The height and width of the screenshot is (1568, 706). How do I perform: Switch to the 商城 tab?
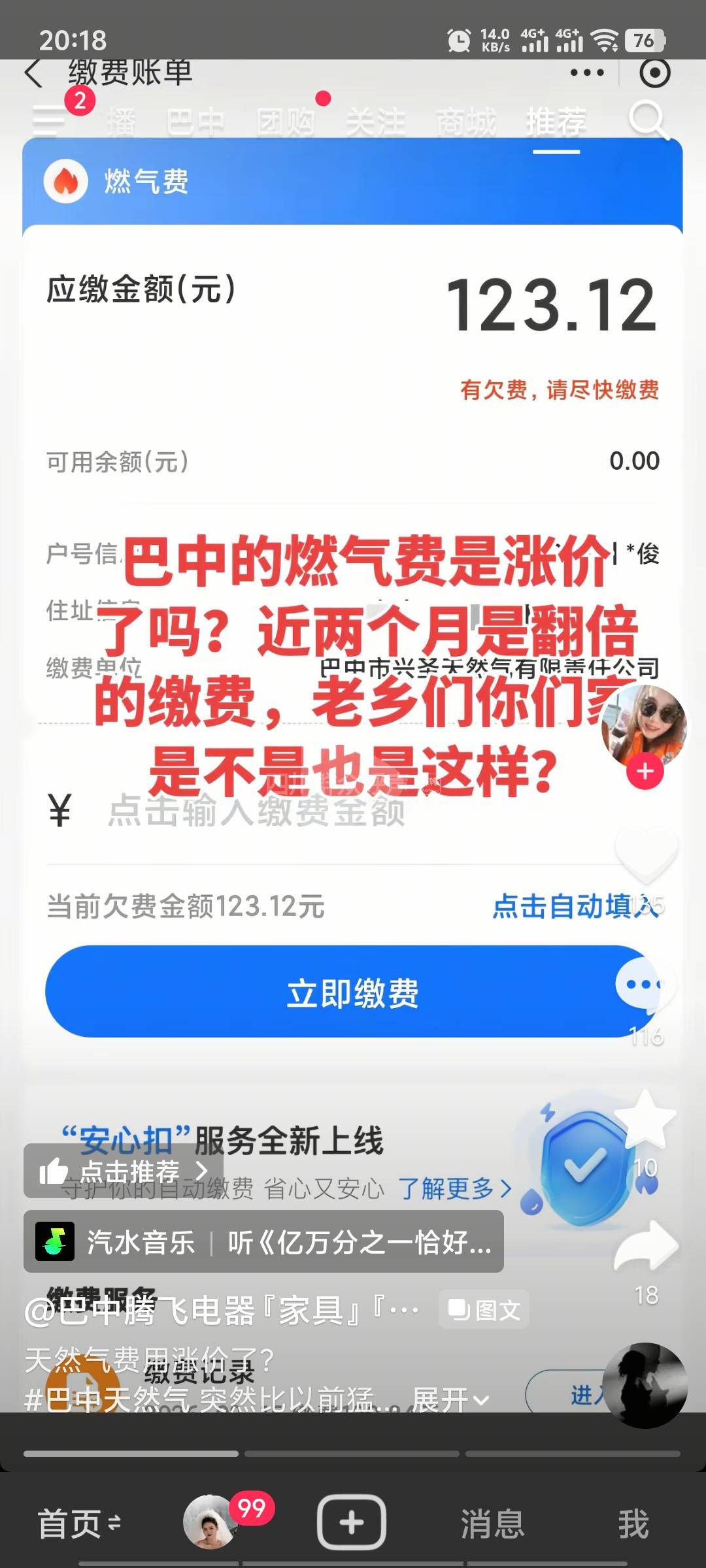[465, 122]
